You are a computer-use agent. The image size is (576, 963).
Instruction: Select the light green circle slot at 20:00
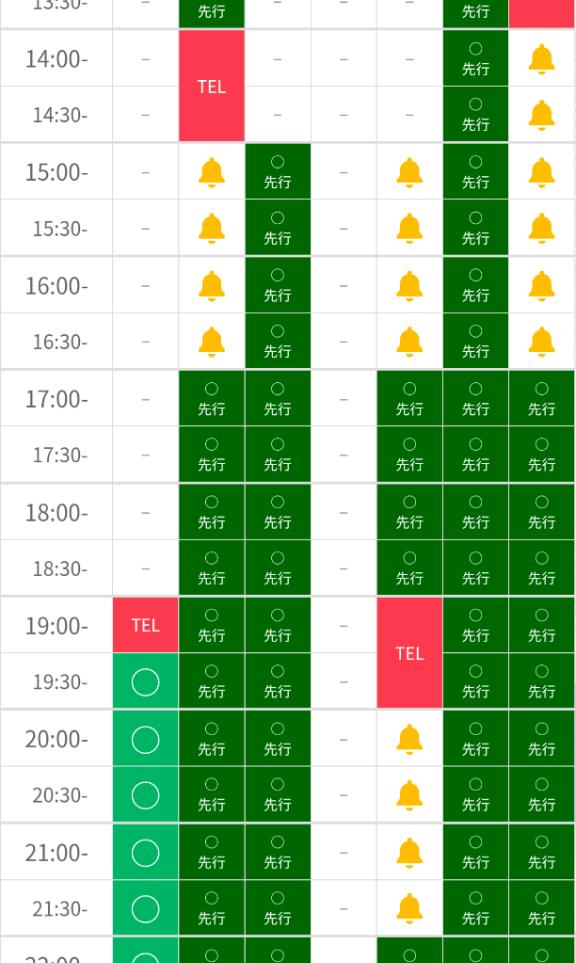[x=146, y=739]
